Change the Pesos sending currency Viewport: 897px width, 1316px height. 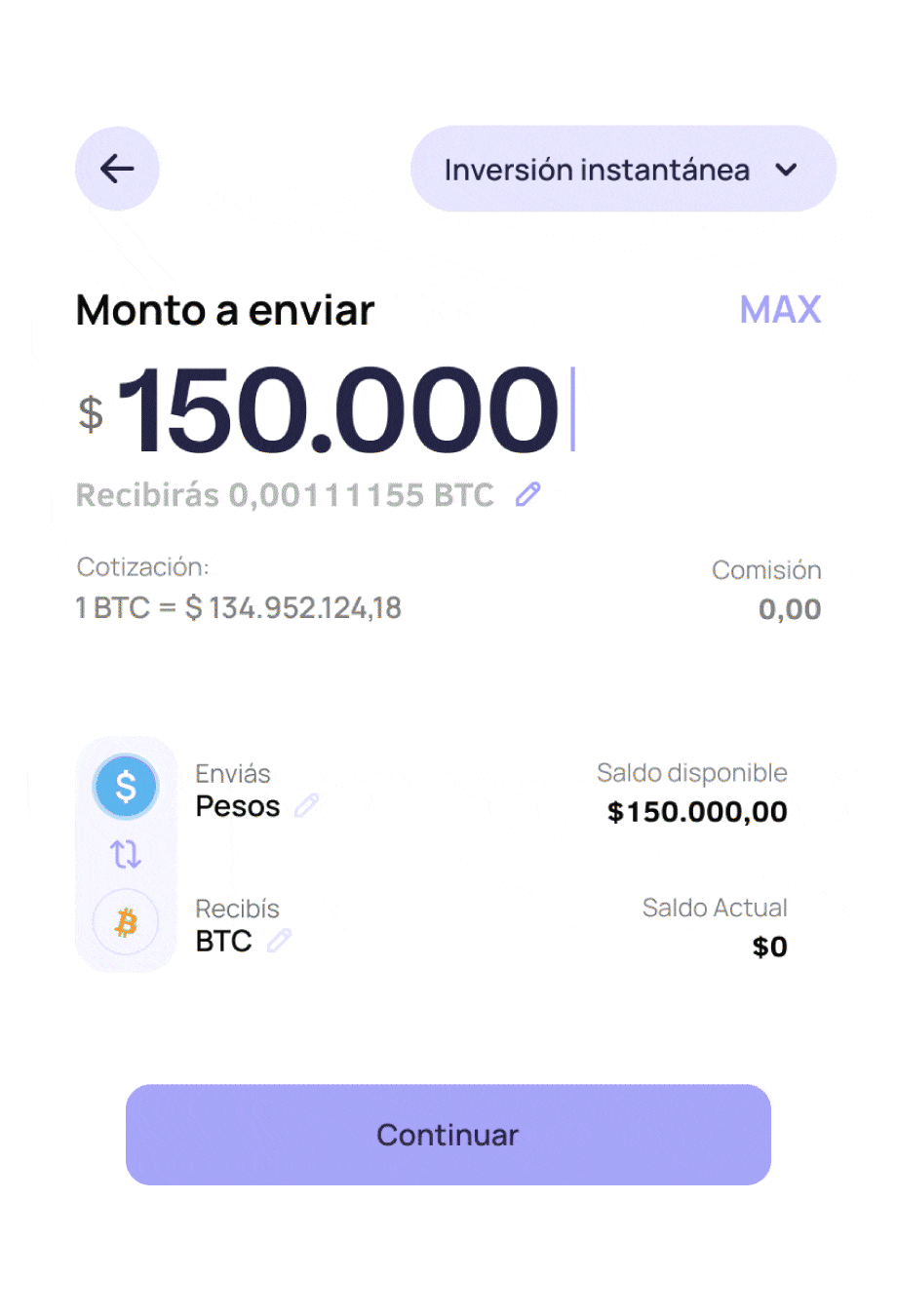[x=306, y=806]
